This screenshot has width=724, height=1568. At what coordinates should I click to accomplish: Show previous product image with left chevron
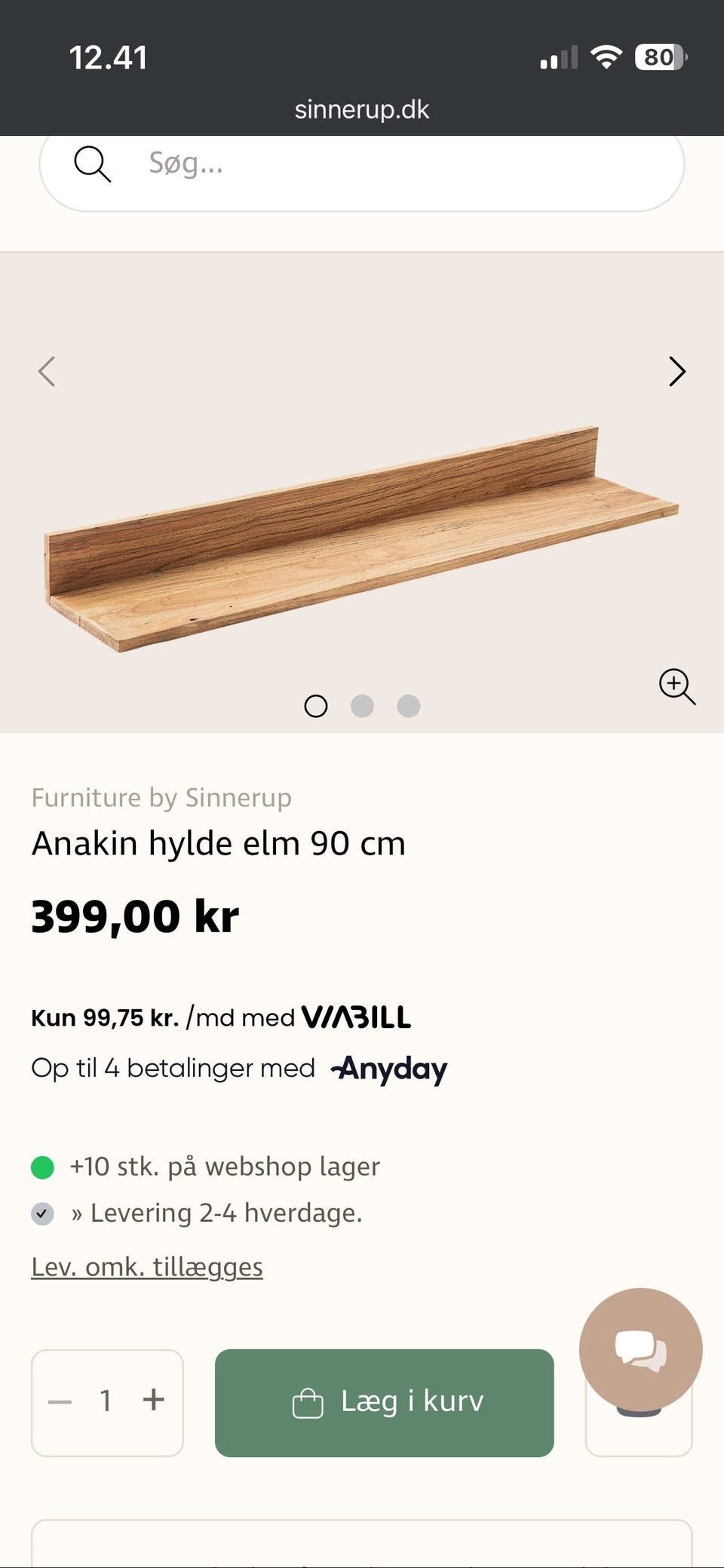click(46, 371)
